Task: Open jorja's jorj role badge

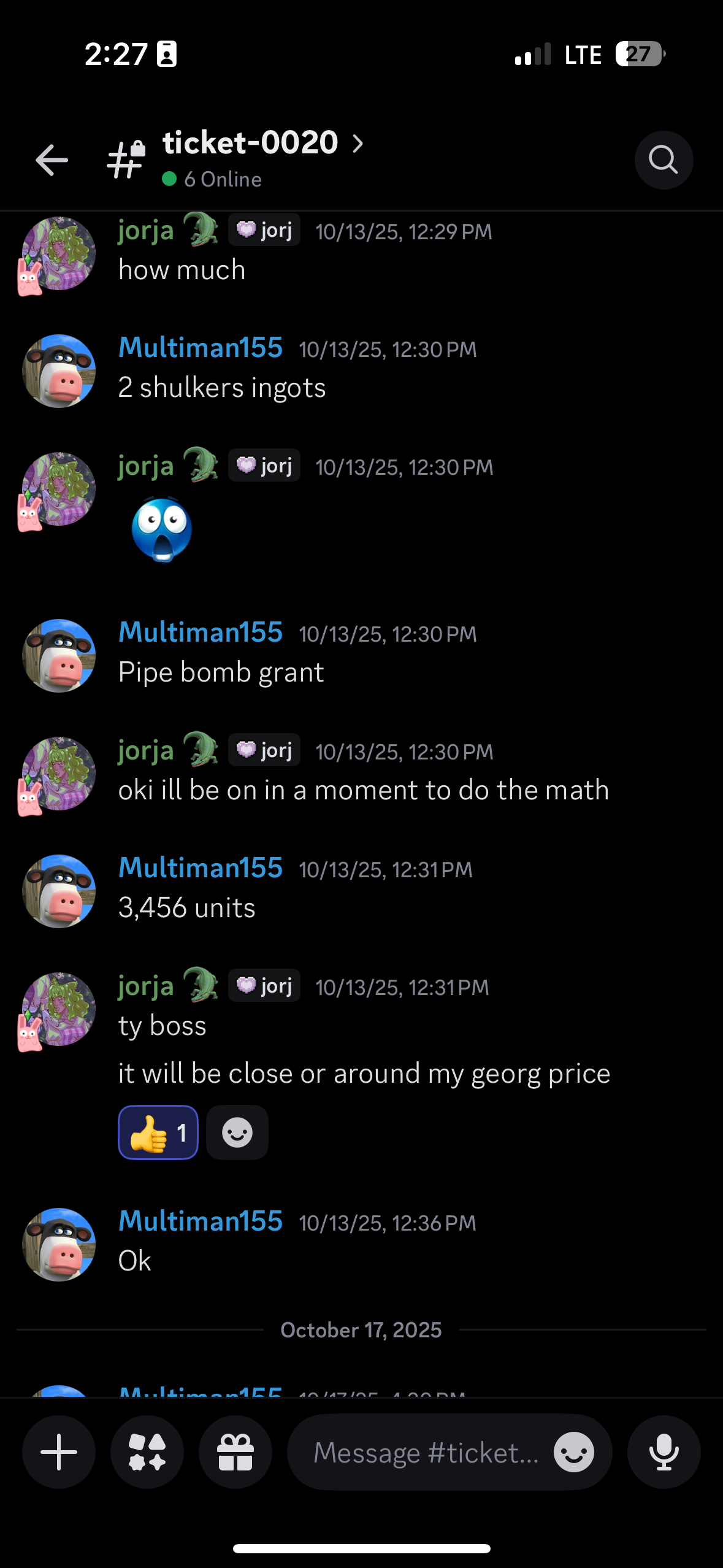Action: coord(264,985)
